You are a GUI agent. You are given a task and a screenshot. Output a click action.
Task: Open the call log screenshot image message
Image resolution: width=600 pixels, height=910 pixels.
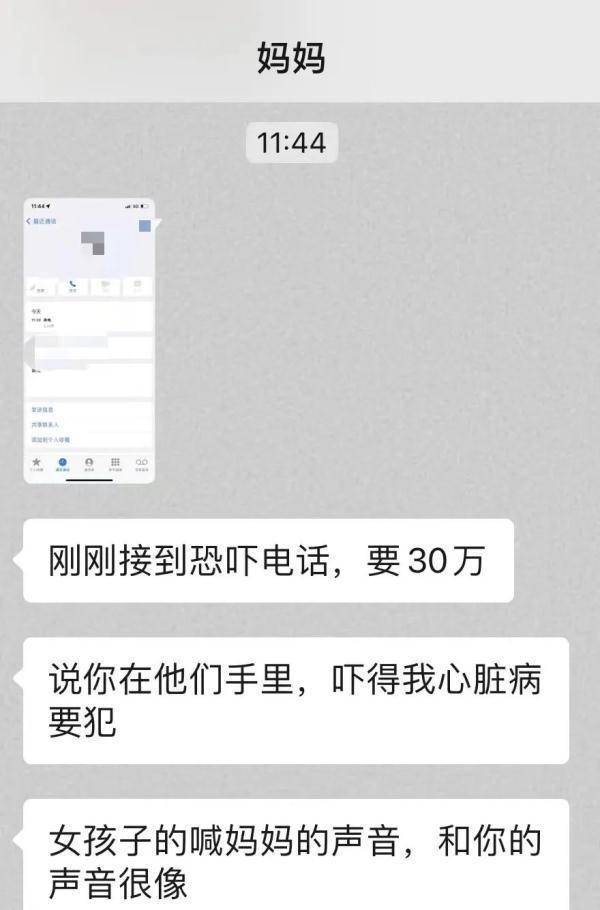point(89,340)
